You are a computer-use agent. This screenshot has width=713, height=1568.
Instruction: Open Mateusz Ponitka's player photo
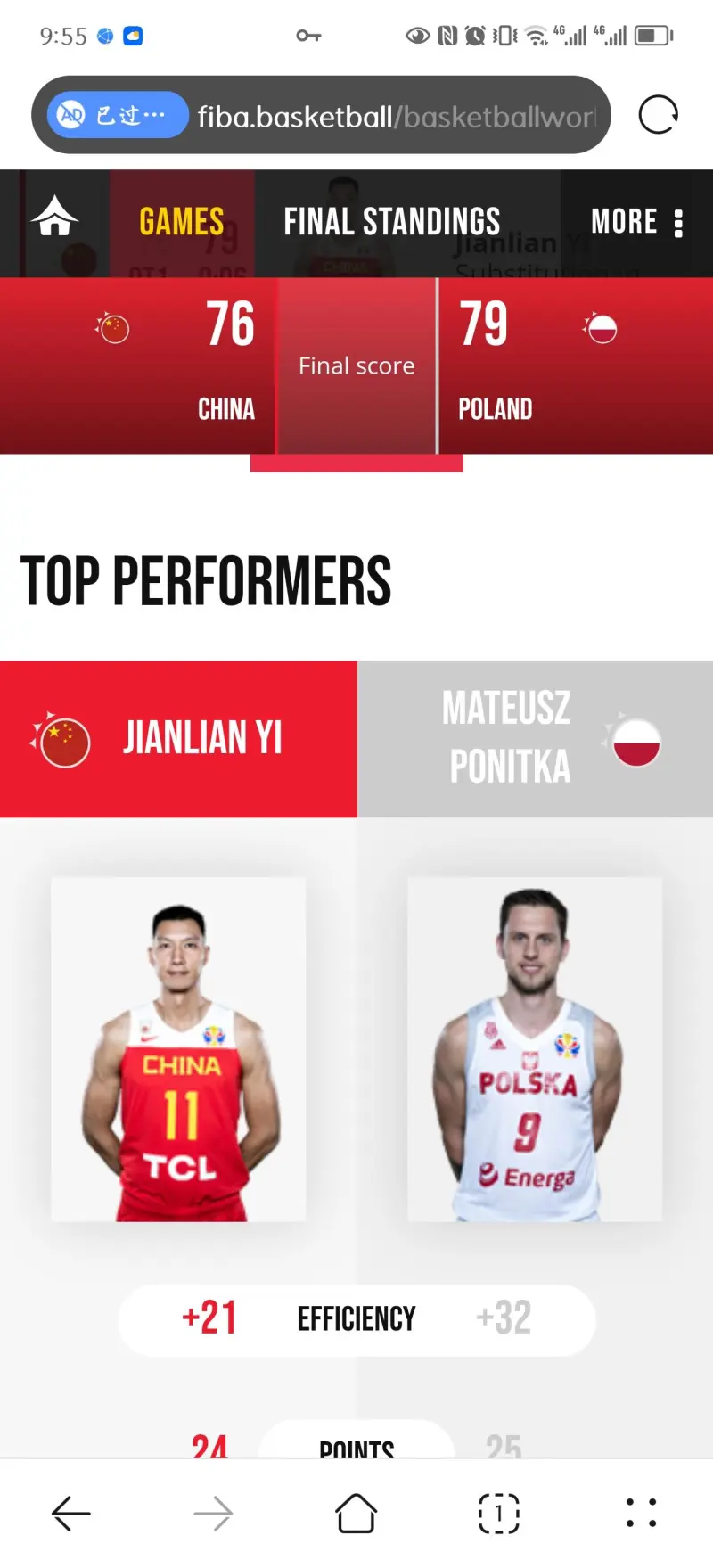[535, 1049]
